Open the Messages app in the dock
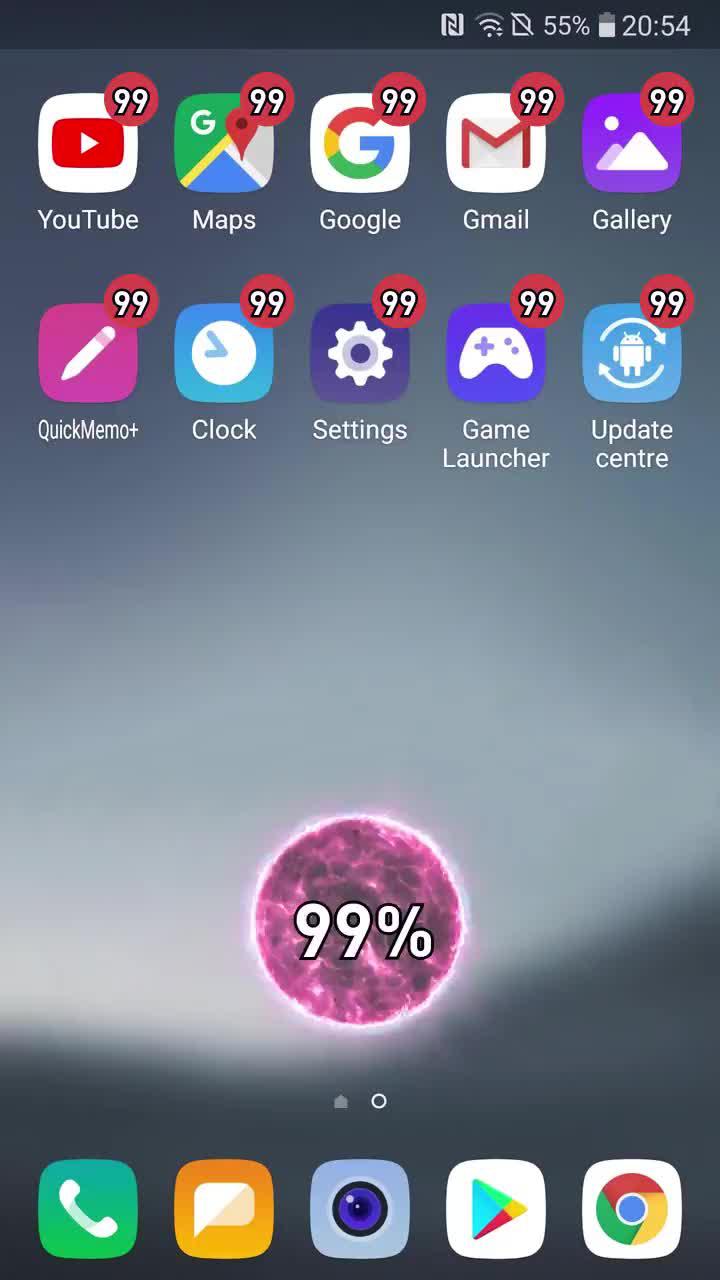This screenshot has height=1280, width=720. pos(224,1209)
